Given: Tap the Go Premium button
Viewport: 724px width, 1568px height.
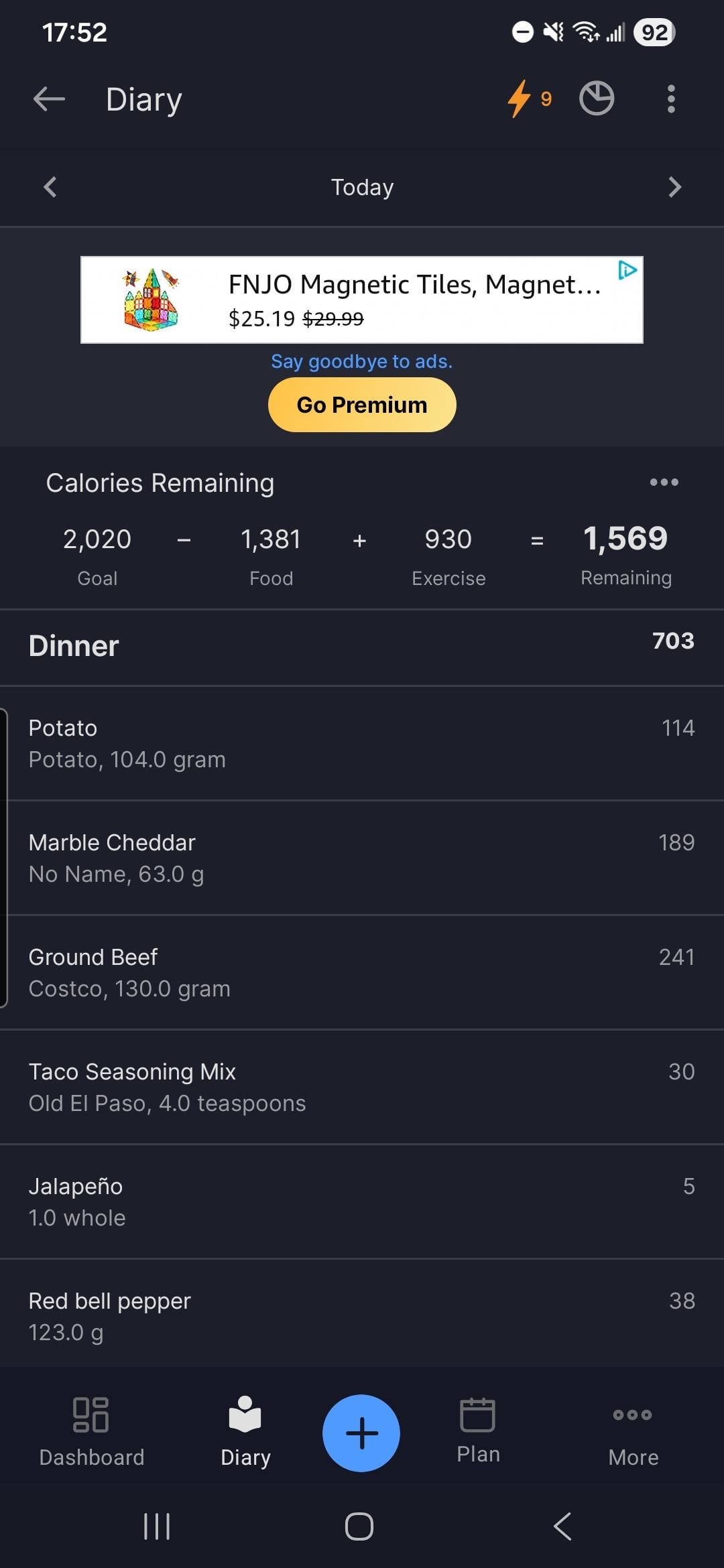Looking at the screenshot, I should [362, 405].
